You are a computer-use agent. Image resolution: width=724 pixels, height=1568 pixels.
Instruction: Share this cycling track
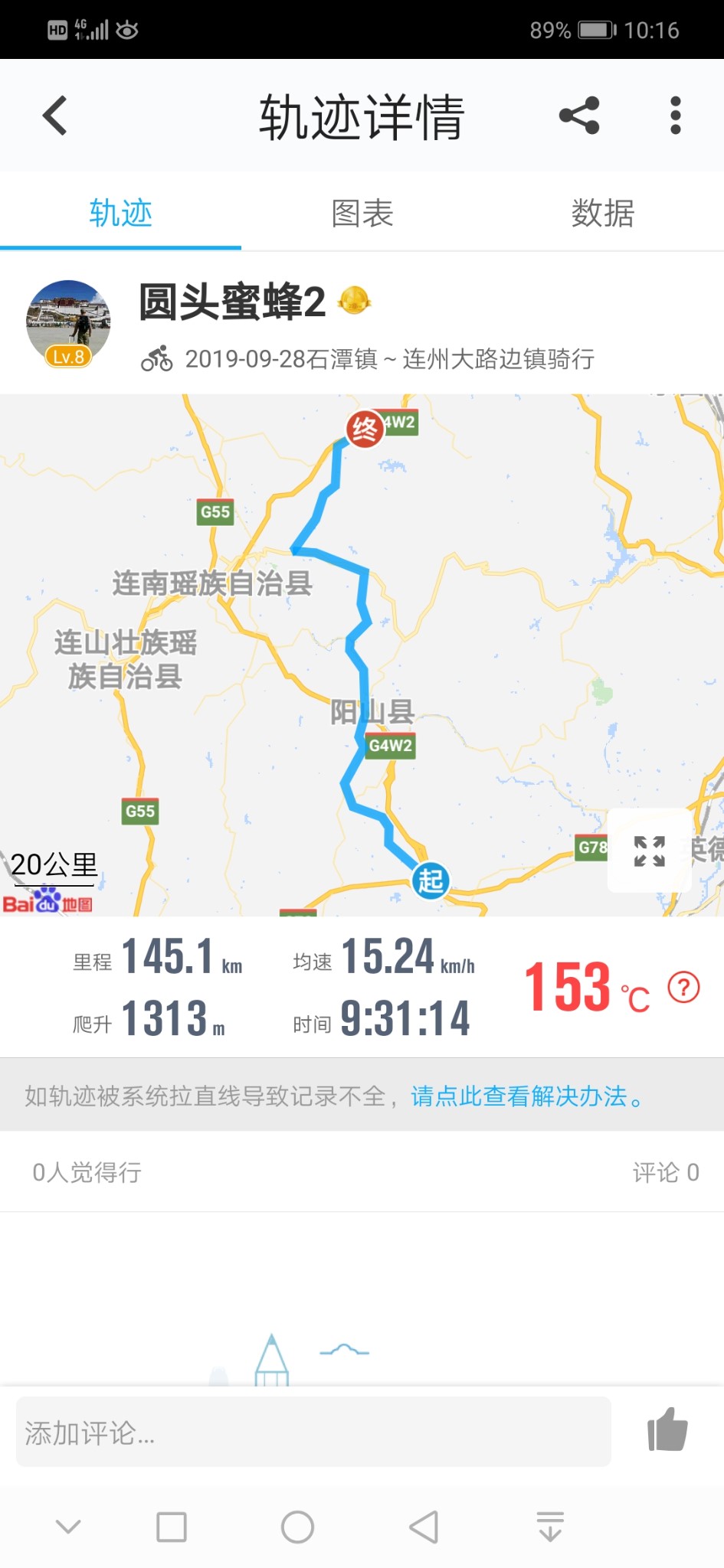(579, 116)
